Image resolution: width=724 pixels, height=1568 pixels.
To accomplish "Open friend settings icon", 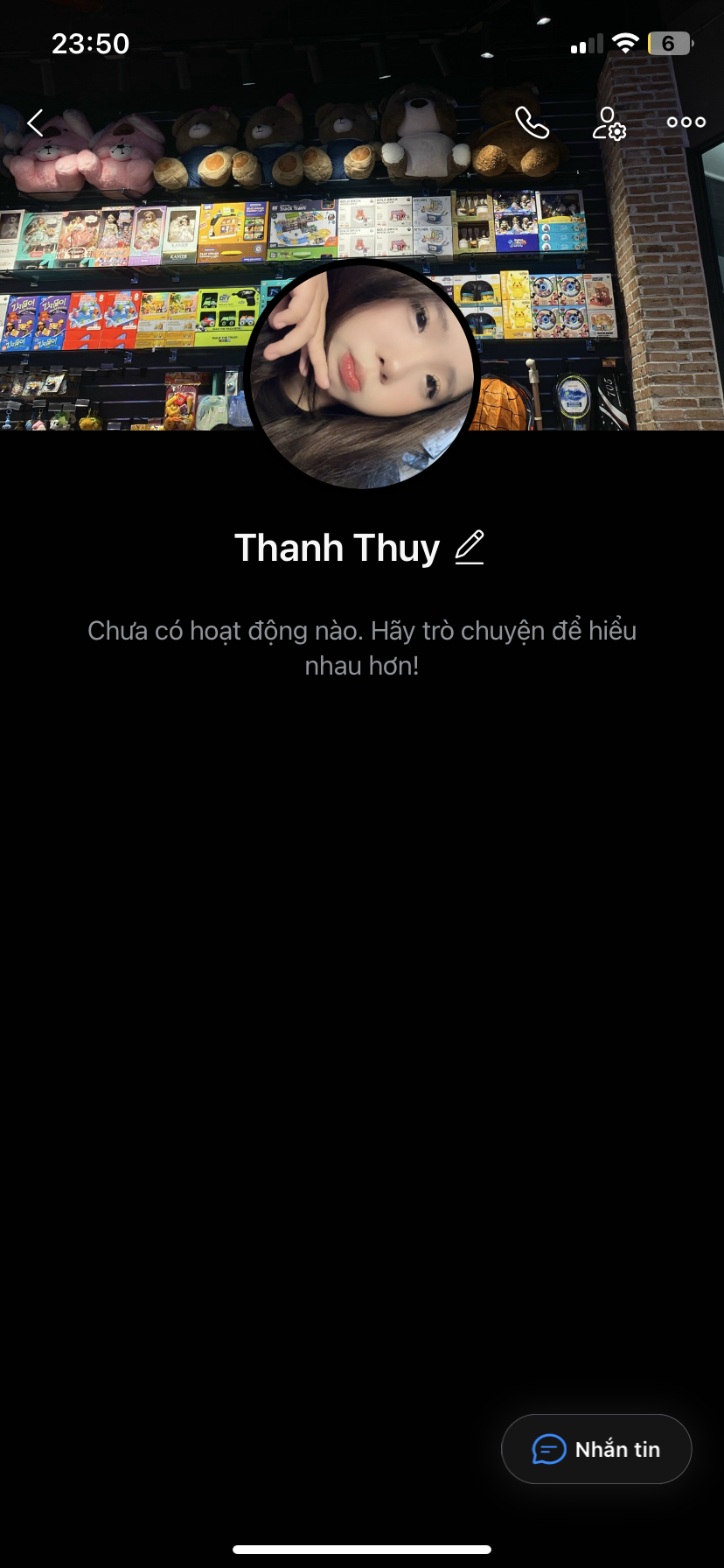I will click(609, 123).
